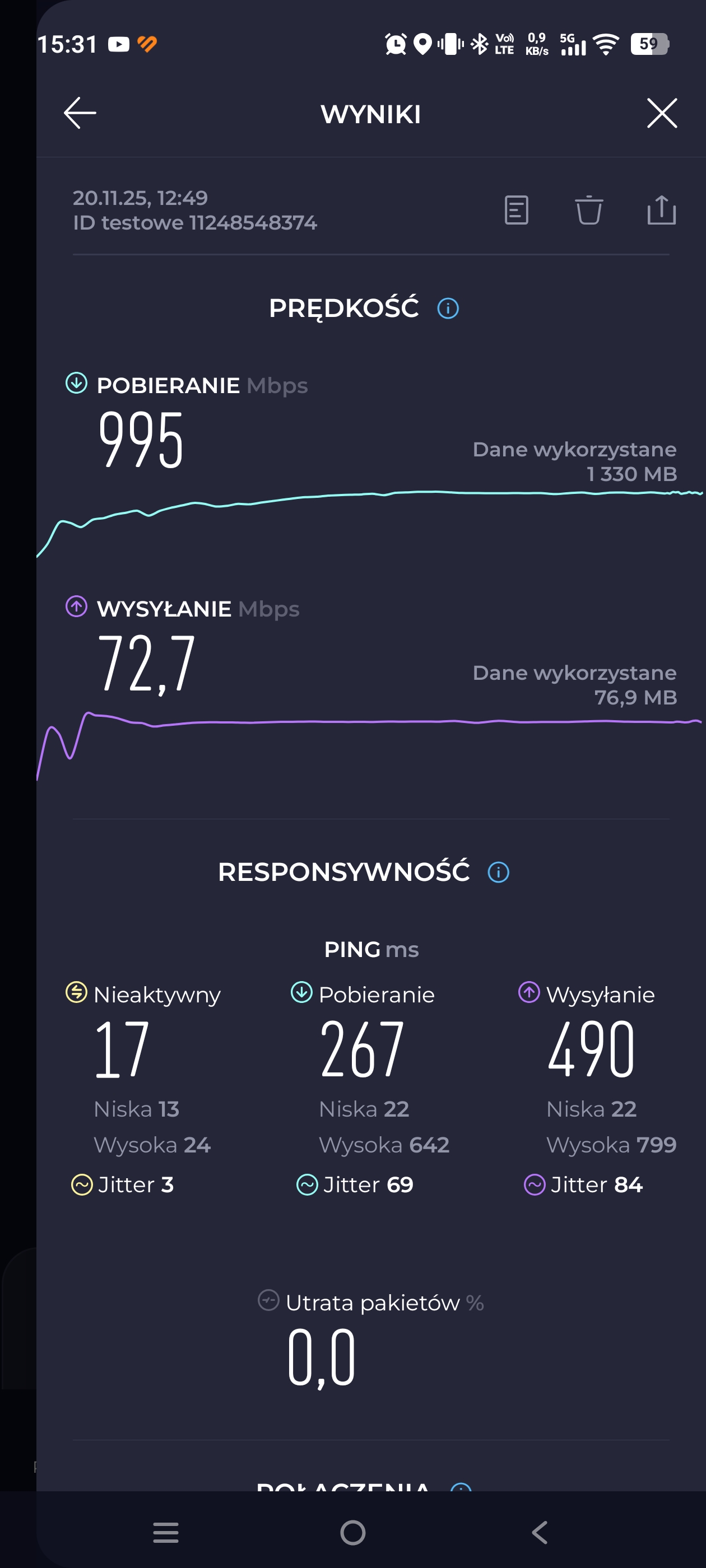Share the speed test result
The image size is (706, 1568).
[663, 211]
